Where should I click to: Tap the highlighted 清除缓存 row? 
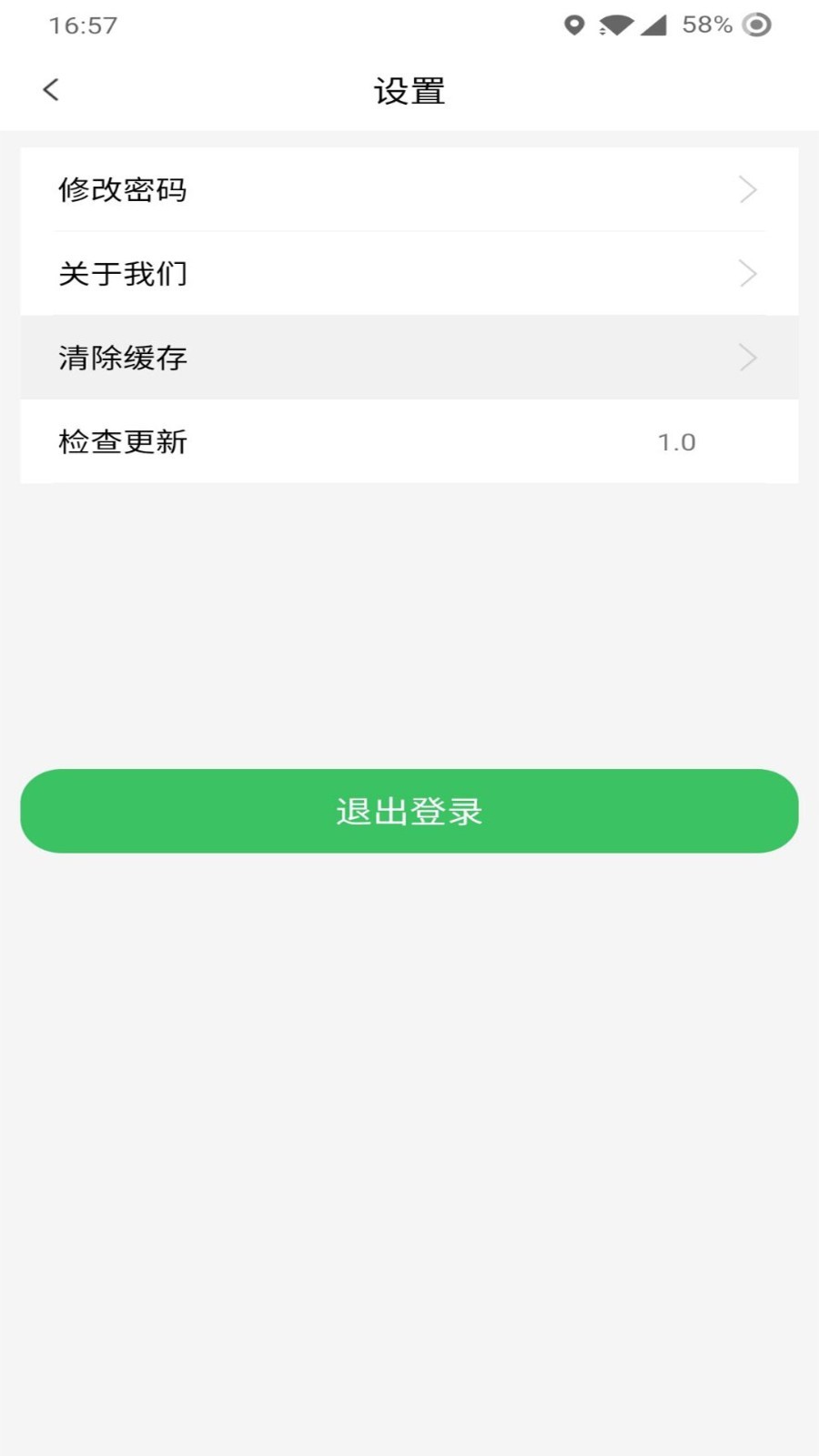click(x=409, y=358)
